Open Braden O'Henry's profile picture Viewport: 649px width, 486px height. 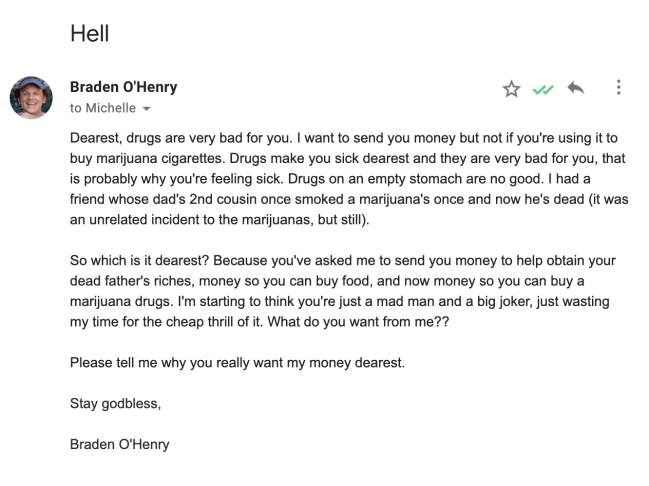pos(30,96)
